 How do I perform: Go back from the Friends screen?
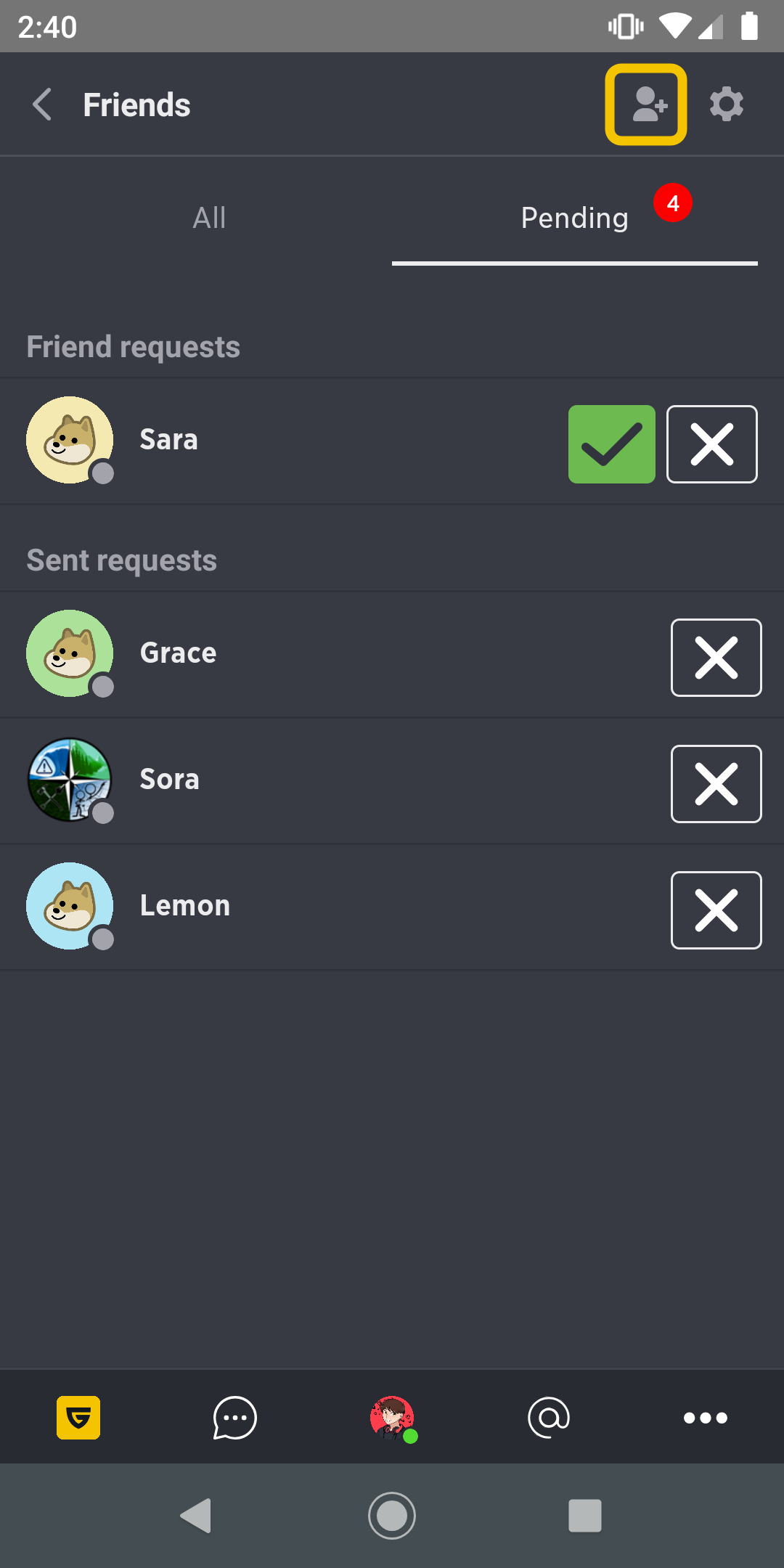(x=43, y=105)
